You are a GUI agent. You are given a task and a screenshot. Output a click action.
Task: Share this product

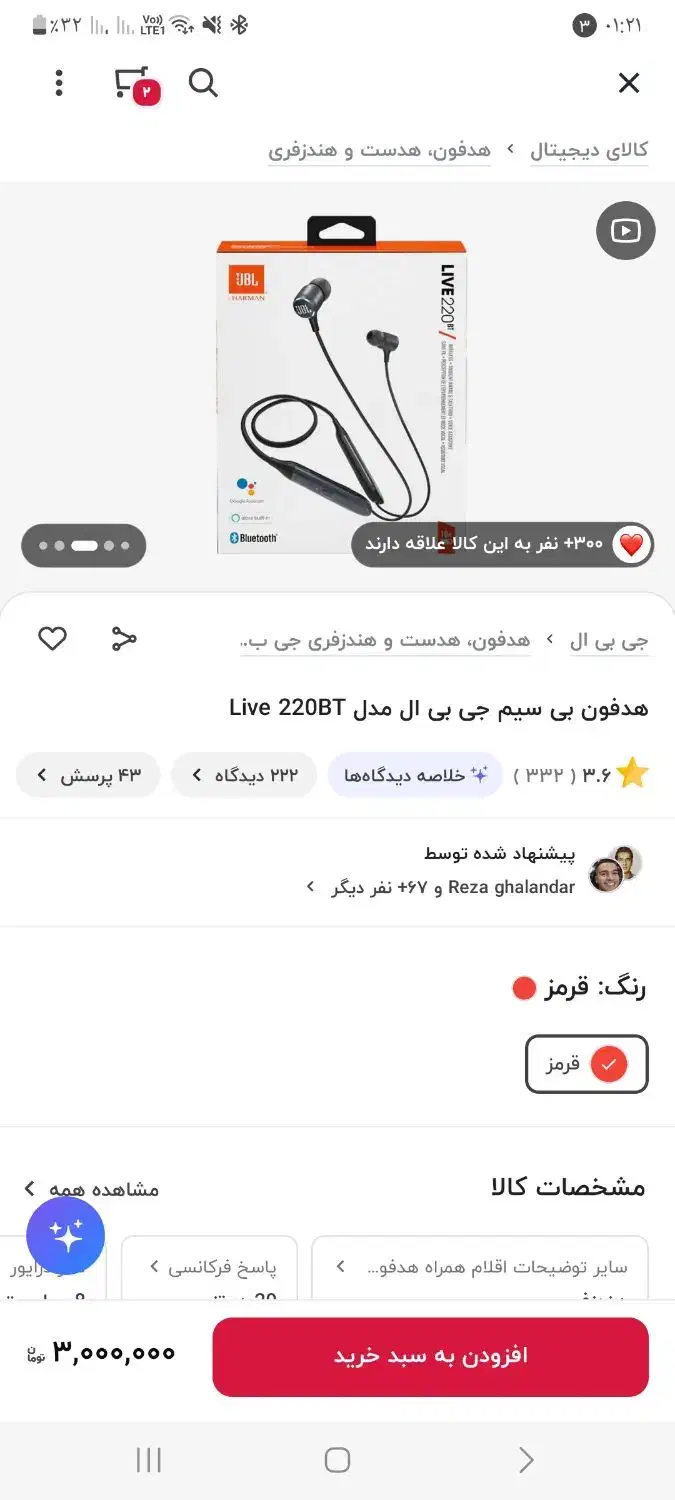click(124, 639)
